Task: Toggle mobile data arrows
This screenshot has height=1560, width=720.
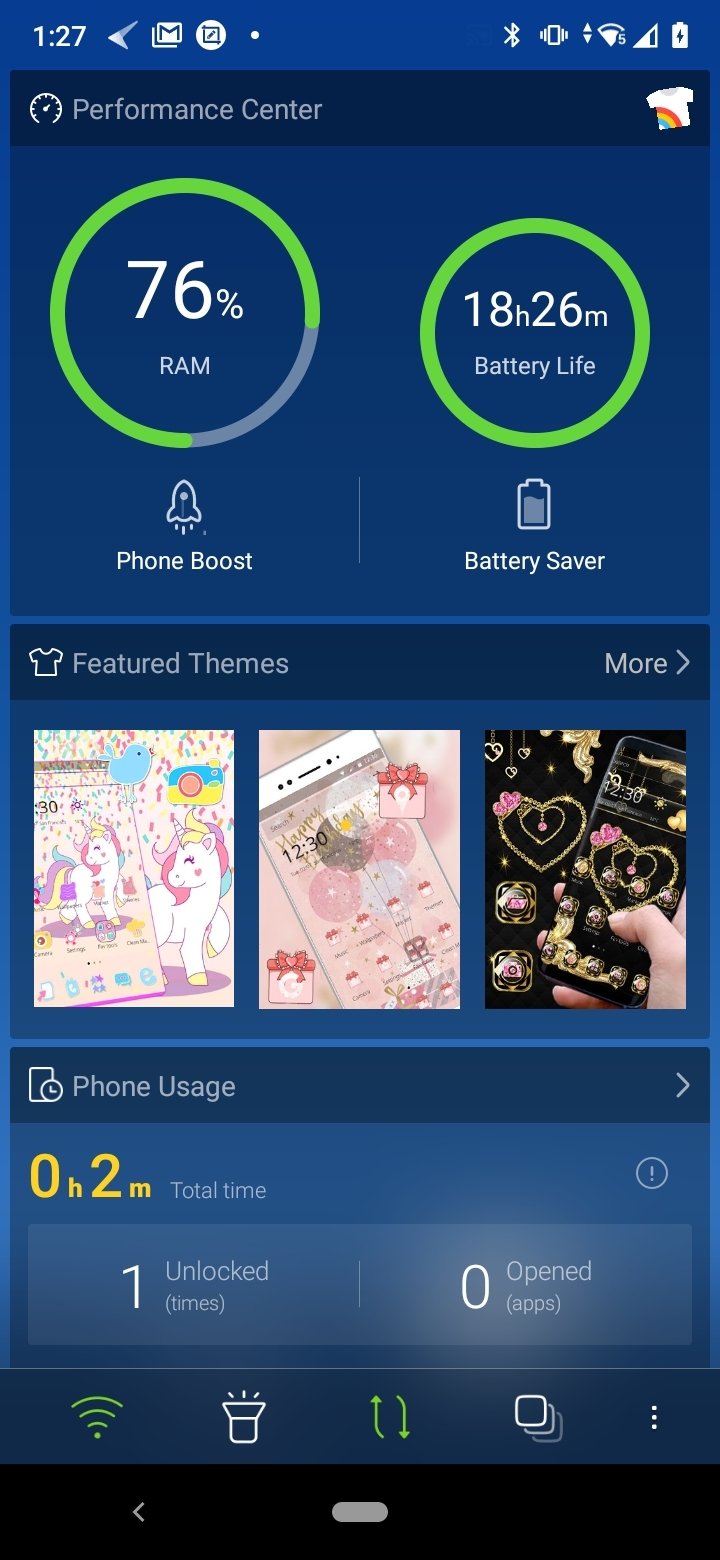Action: (390, 1417)
